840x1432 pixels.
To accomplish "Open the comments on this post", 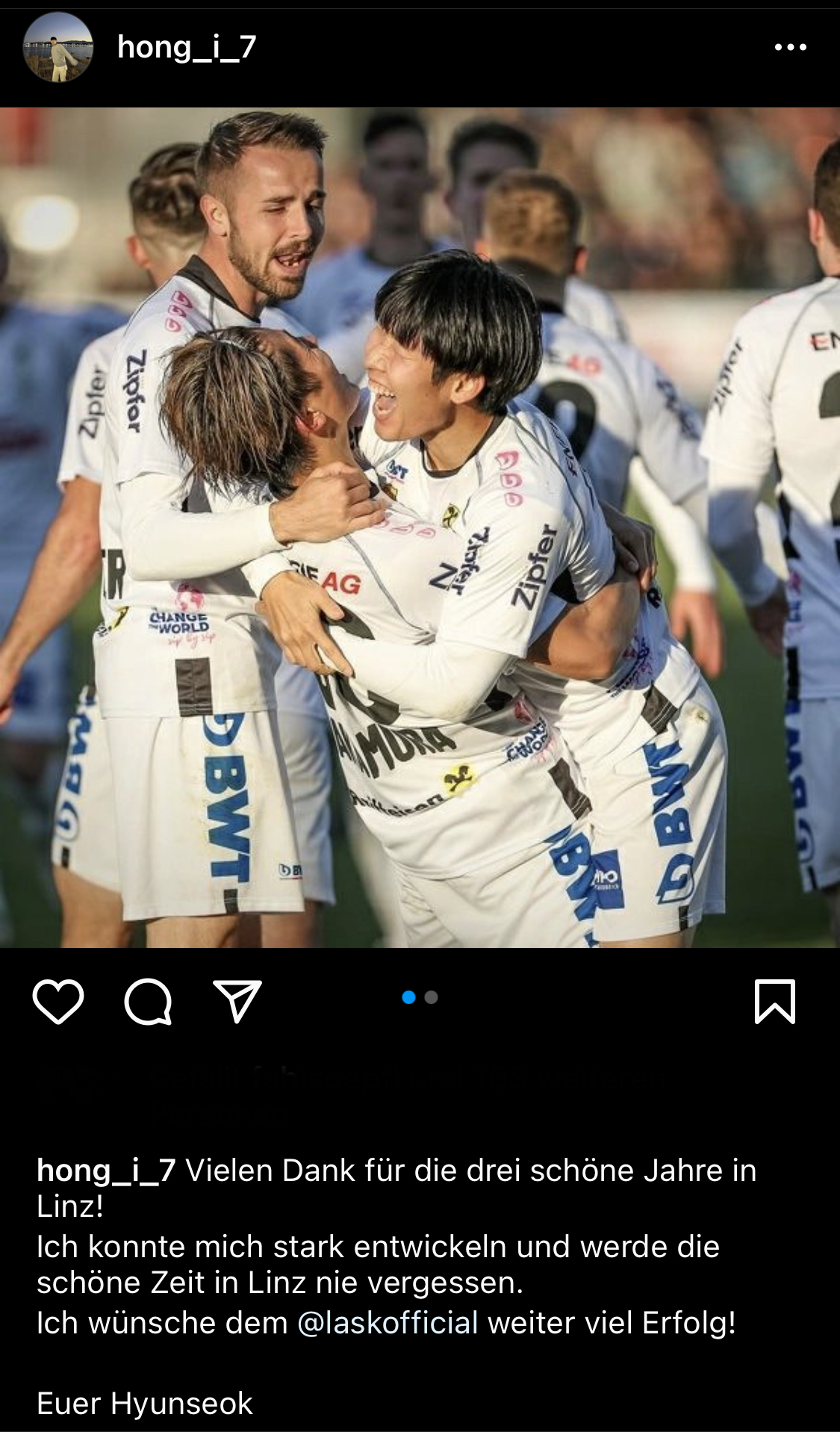I will [148, 1001].
